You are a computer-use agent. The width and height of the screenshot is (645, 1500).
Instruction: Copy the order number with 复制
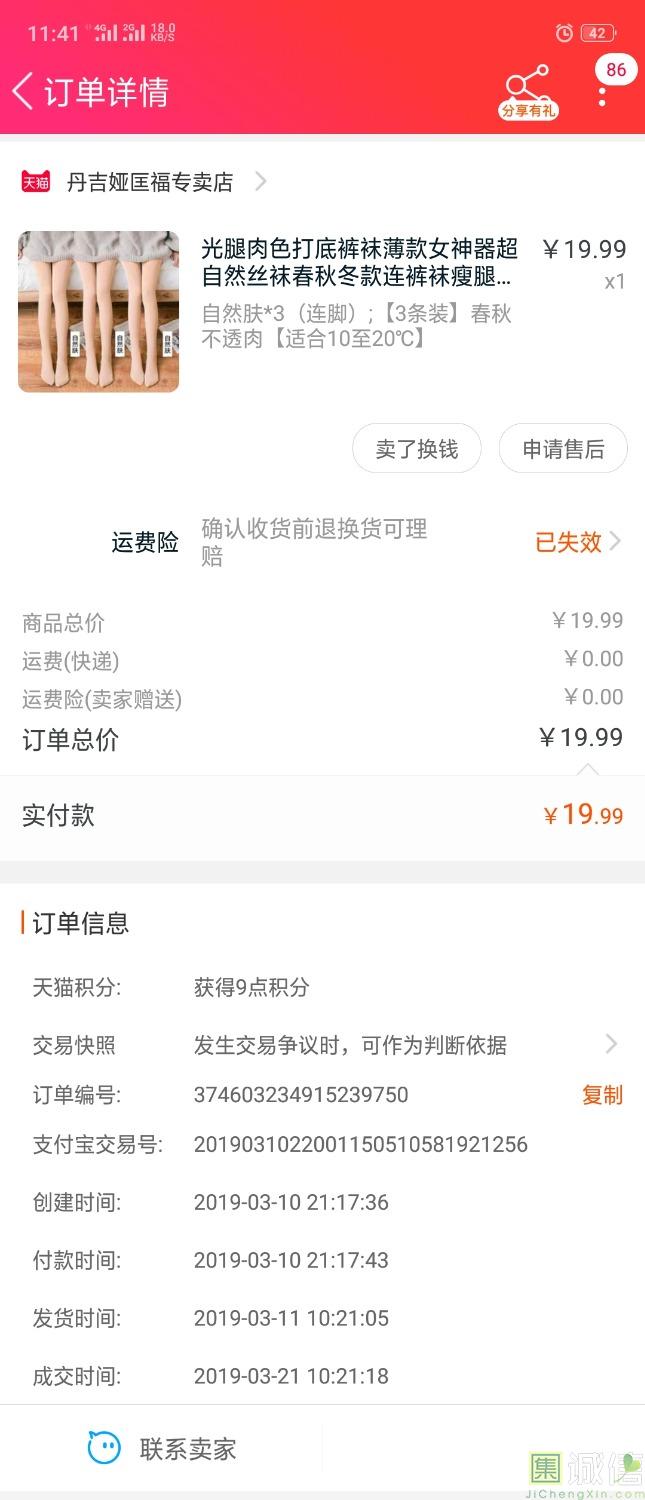pyautogui.click(x=602, y=1095)
